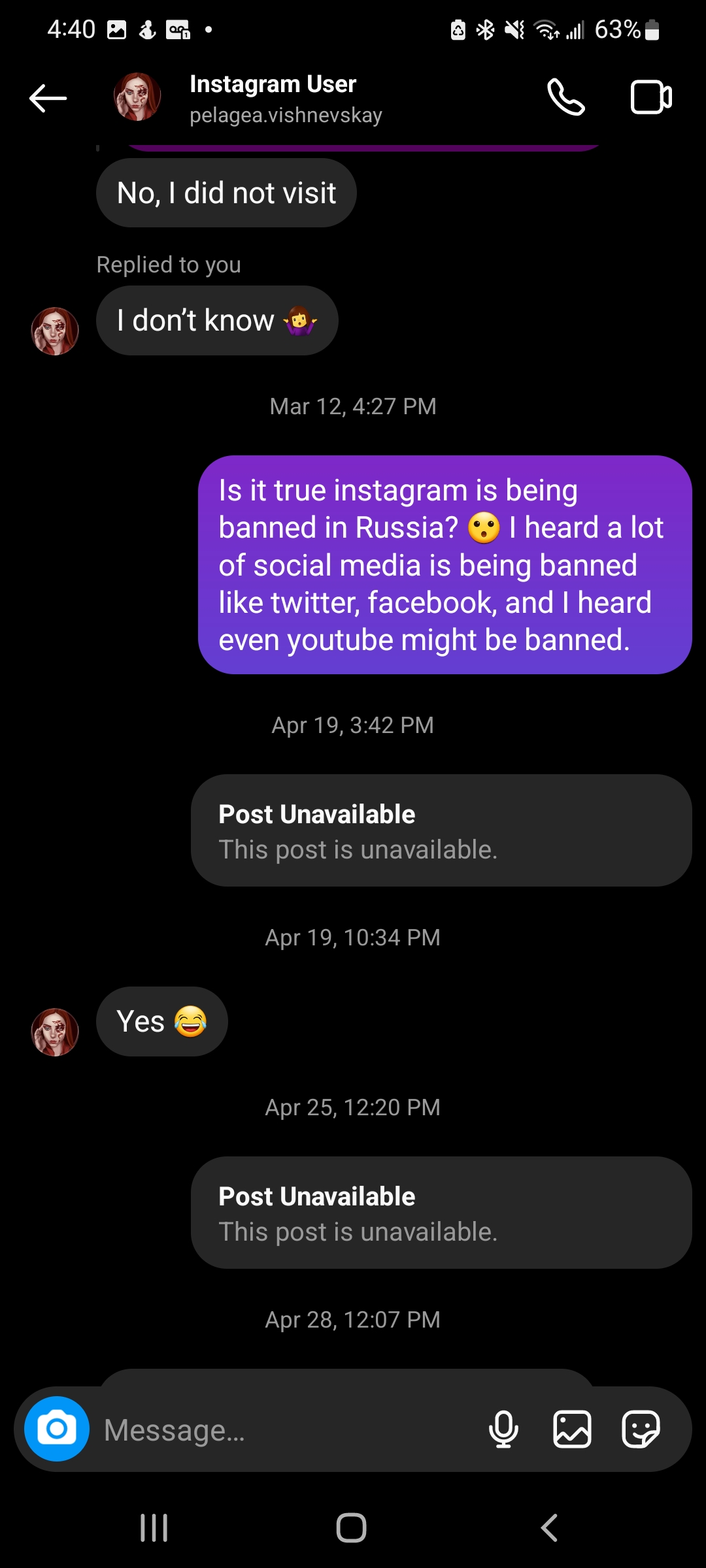This screenshot has width=706, height=1568.
Task: Start a voice call with this user
Action: [565, 98]
